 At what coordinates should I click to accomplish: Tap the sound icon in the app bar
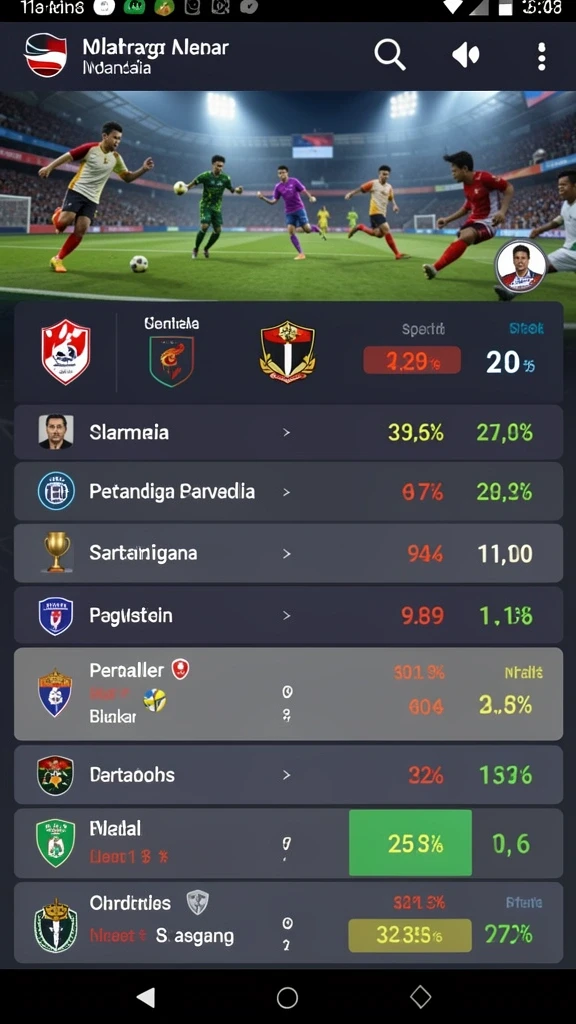pos(466,56)
